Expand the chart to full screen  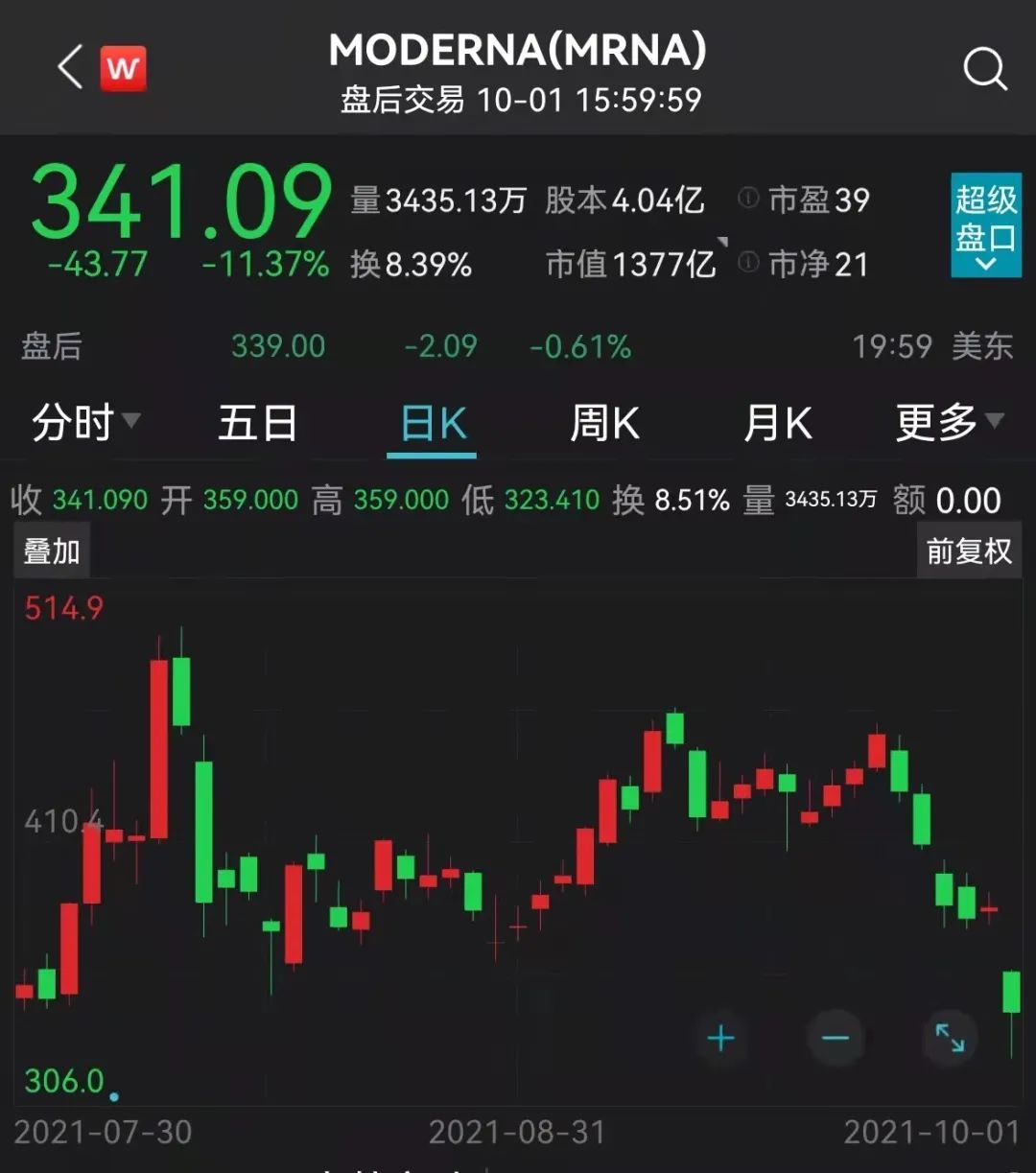950,1038
